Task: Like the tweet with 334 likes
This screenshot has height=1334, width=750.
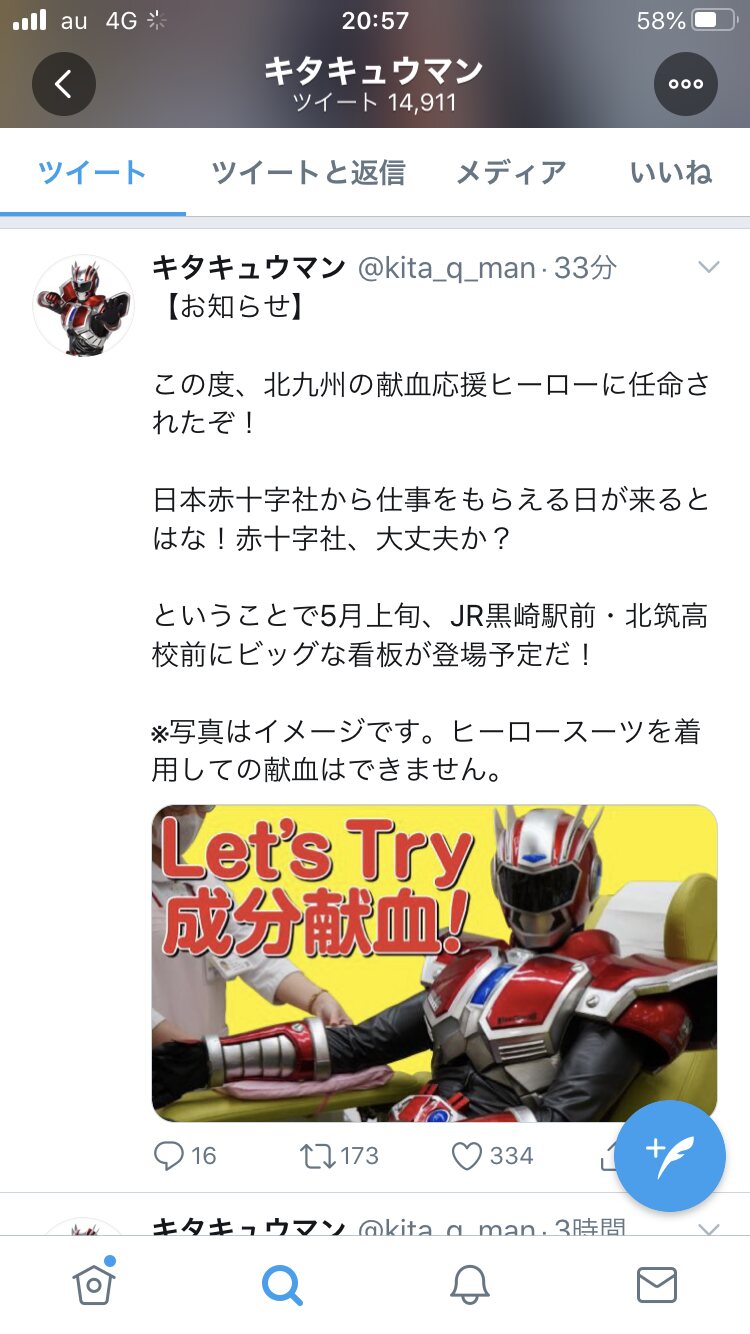Action: [x=492, y=1156]
